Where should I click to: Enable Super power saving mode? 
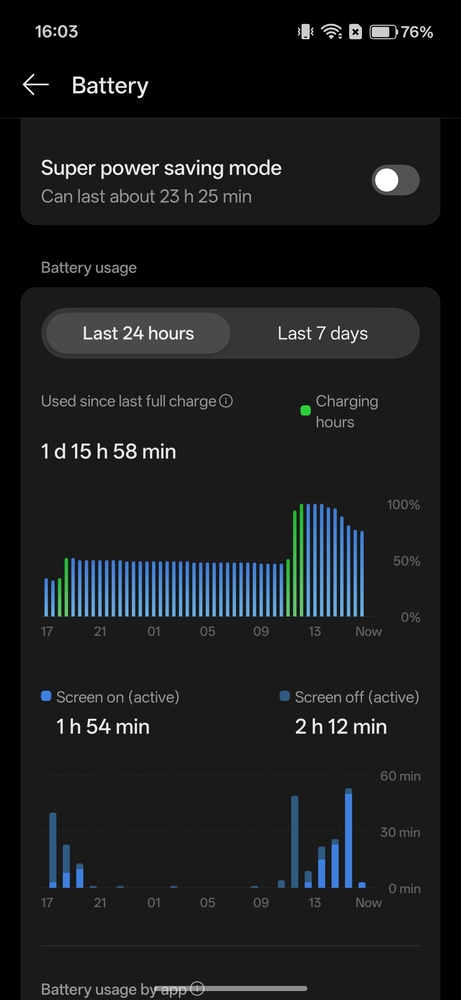[x=395, y=180]
